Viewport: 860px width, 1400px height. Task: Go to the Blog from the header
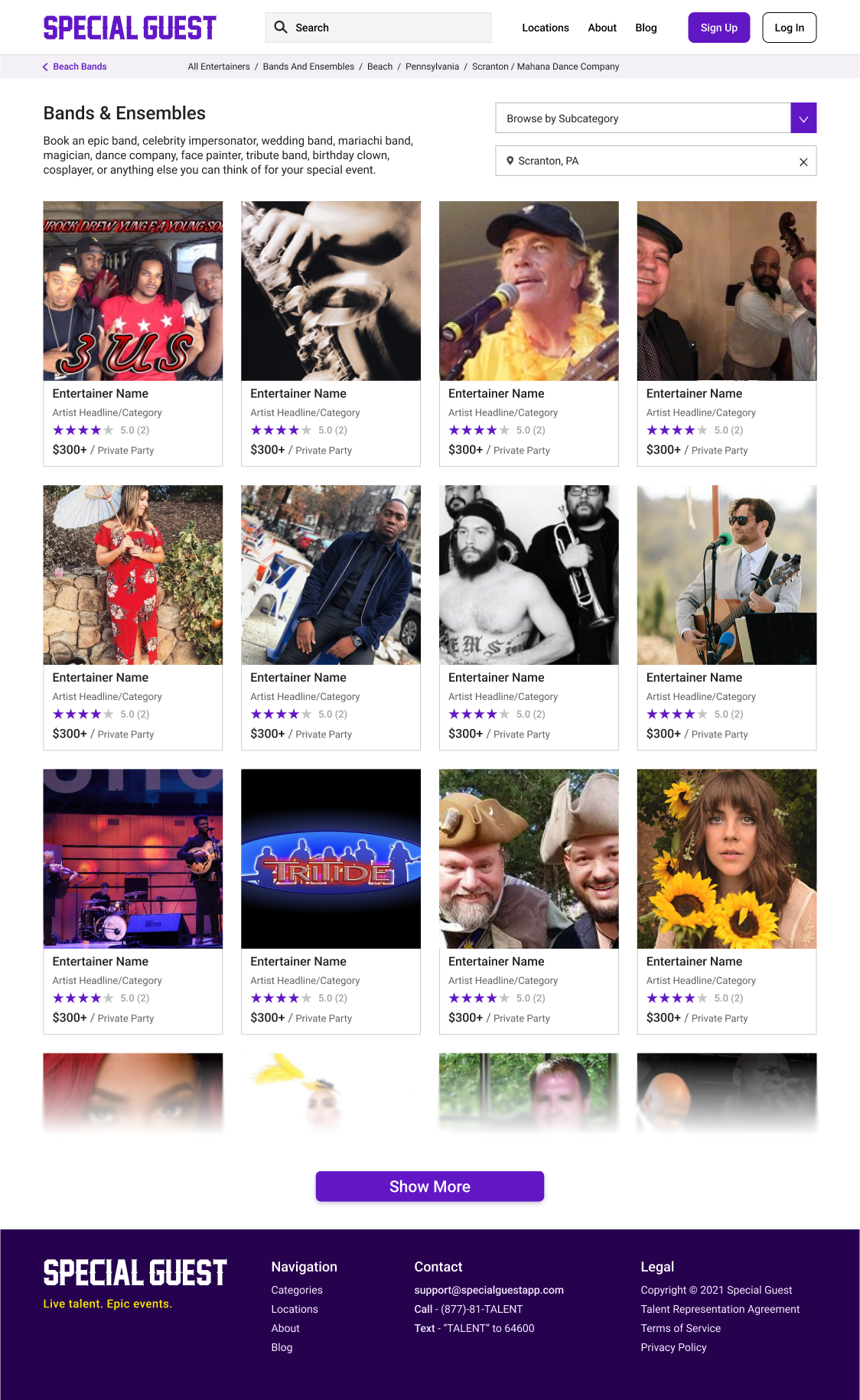point(646,28)
